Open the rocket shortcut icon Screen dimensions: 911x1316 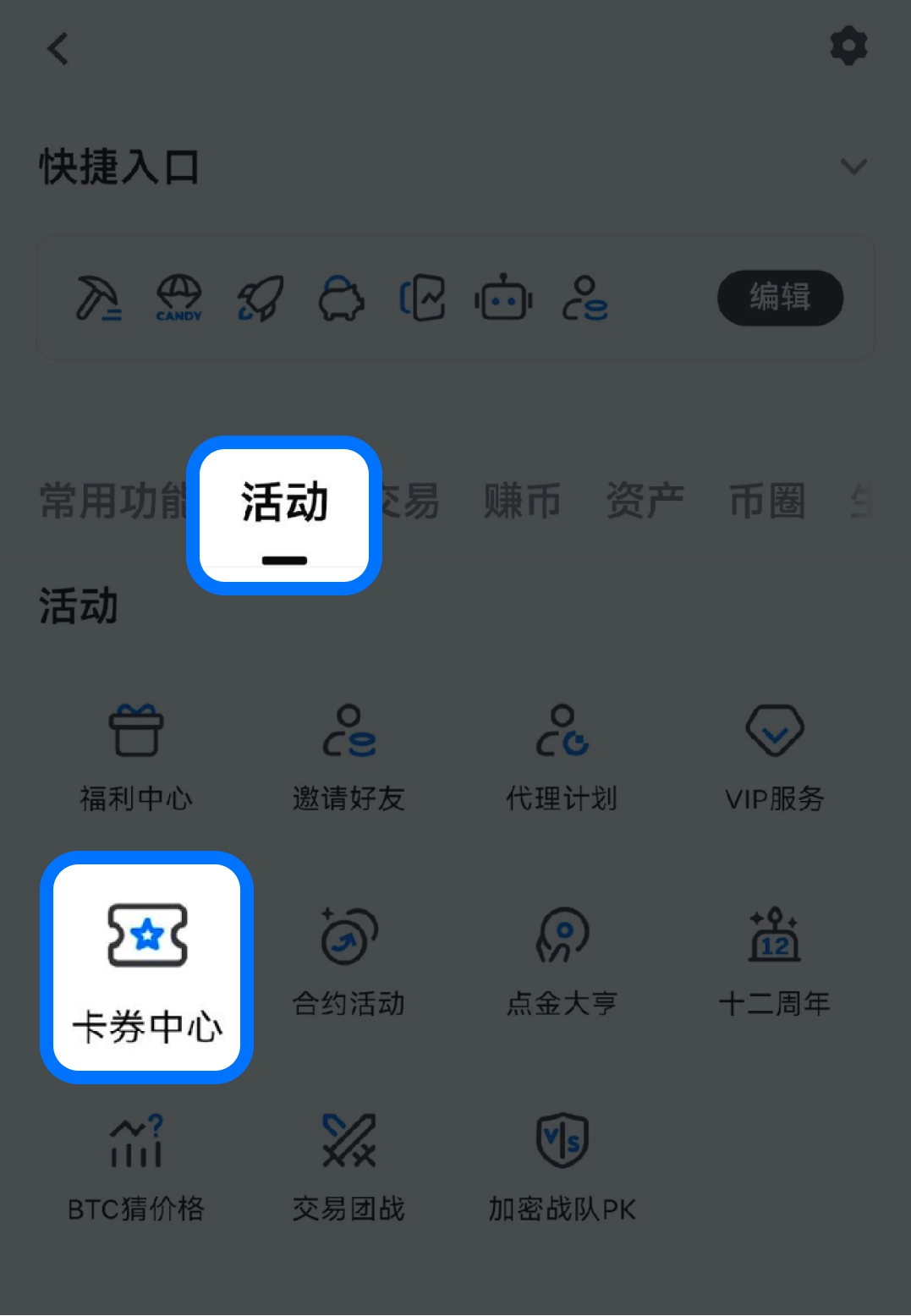click(260, 299)
